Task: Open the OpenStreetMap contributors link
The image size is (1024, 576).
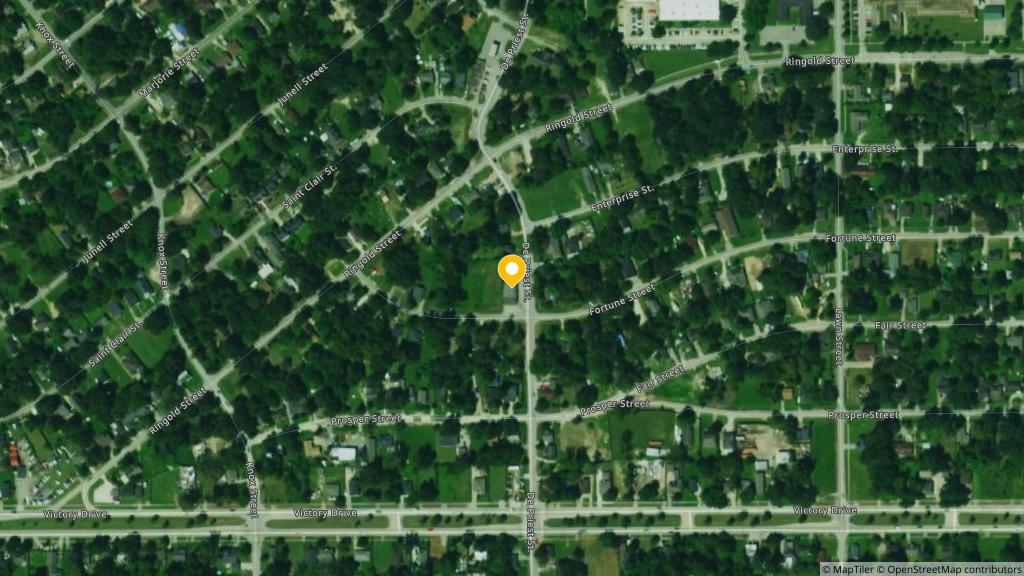Action: click(x=953, y=569)
